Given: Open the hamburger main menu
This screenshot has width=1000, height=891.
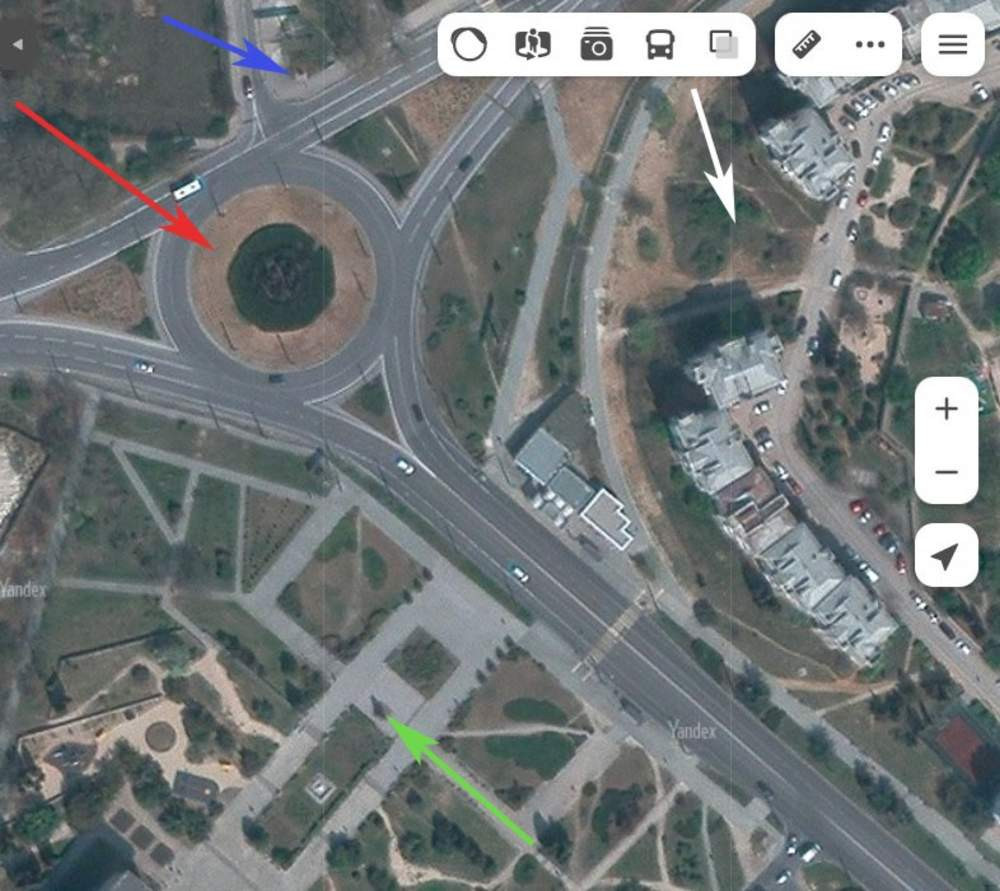Looking at the screenshot, I should click(953, 44).
